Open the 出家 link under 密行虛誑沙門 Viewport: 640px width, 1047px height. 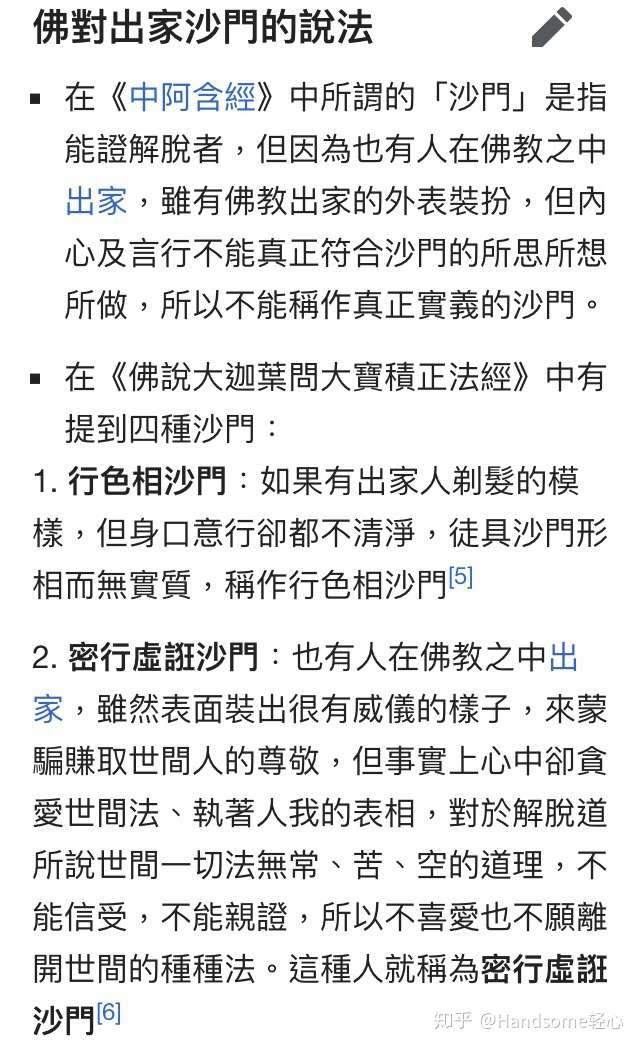coord(563,657)
